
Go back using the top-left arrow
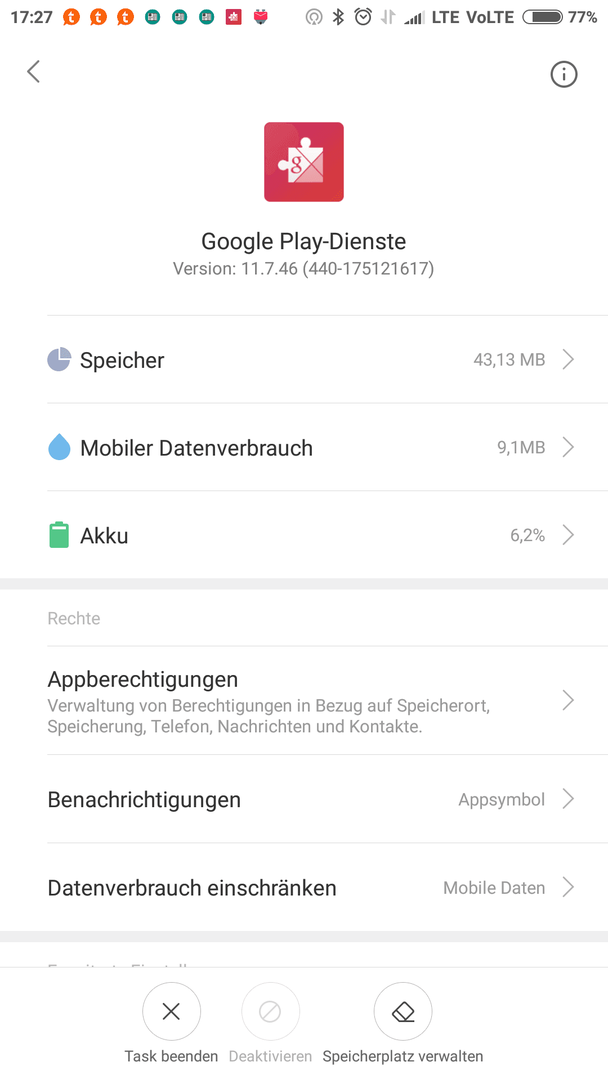pos(33,72)
